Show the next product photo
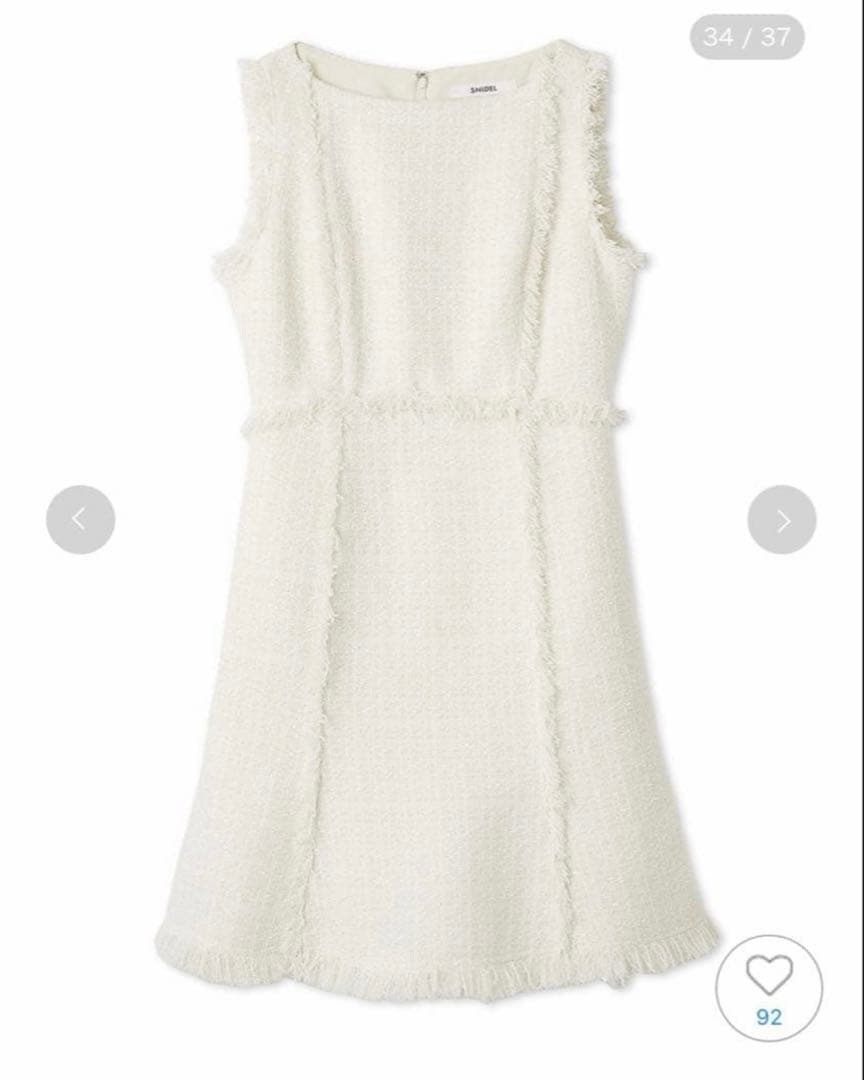Image resolution: width=864 pixels, height=1080 pixels. pos(782,519)
